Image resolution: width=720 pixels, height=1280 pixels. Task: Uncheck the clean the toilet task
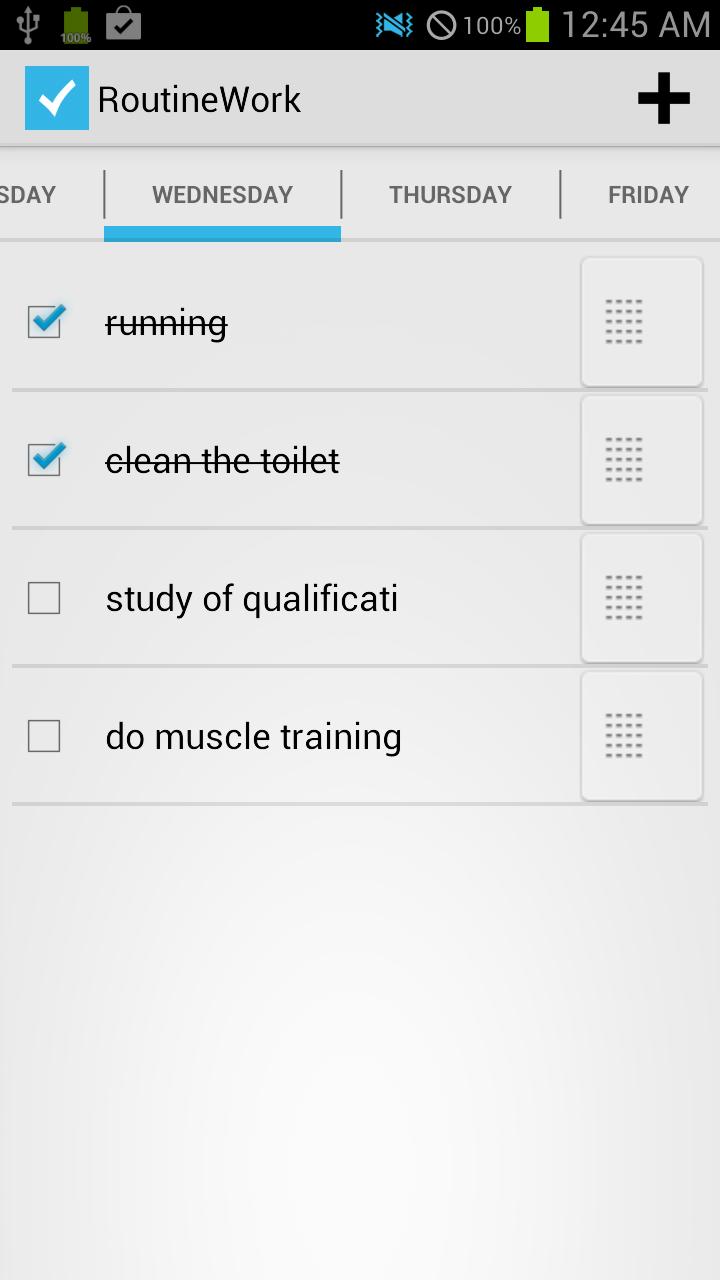[x=43, y=460]
